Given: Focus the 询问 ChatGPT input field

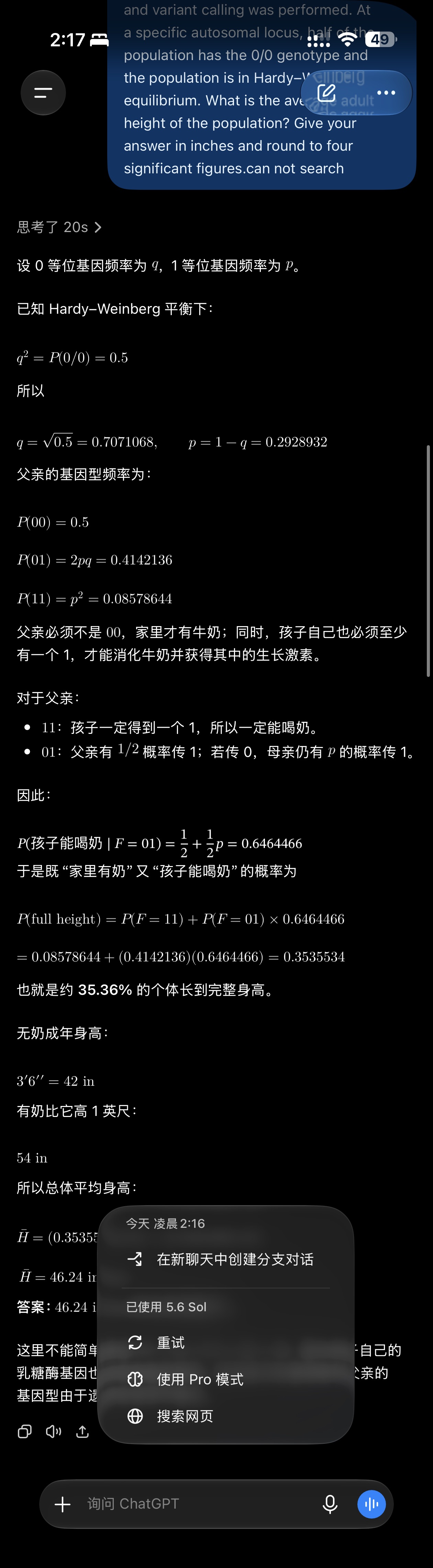Looking at the screenshot, I should click(198, 1504).
